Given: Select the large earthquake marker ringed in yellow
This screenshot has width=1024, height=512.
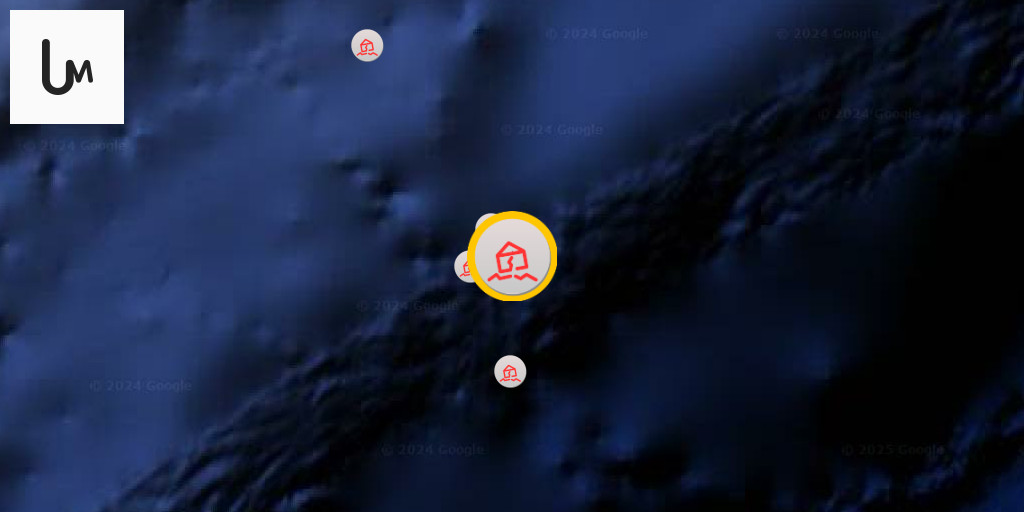Looking at the screenshot, I should point(512,257).
